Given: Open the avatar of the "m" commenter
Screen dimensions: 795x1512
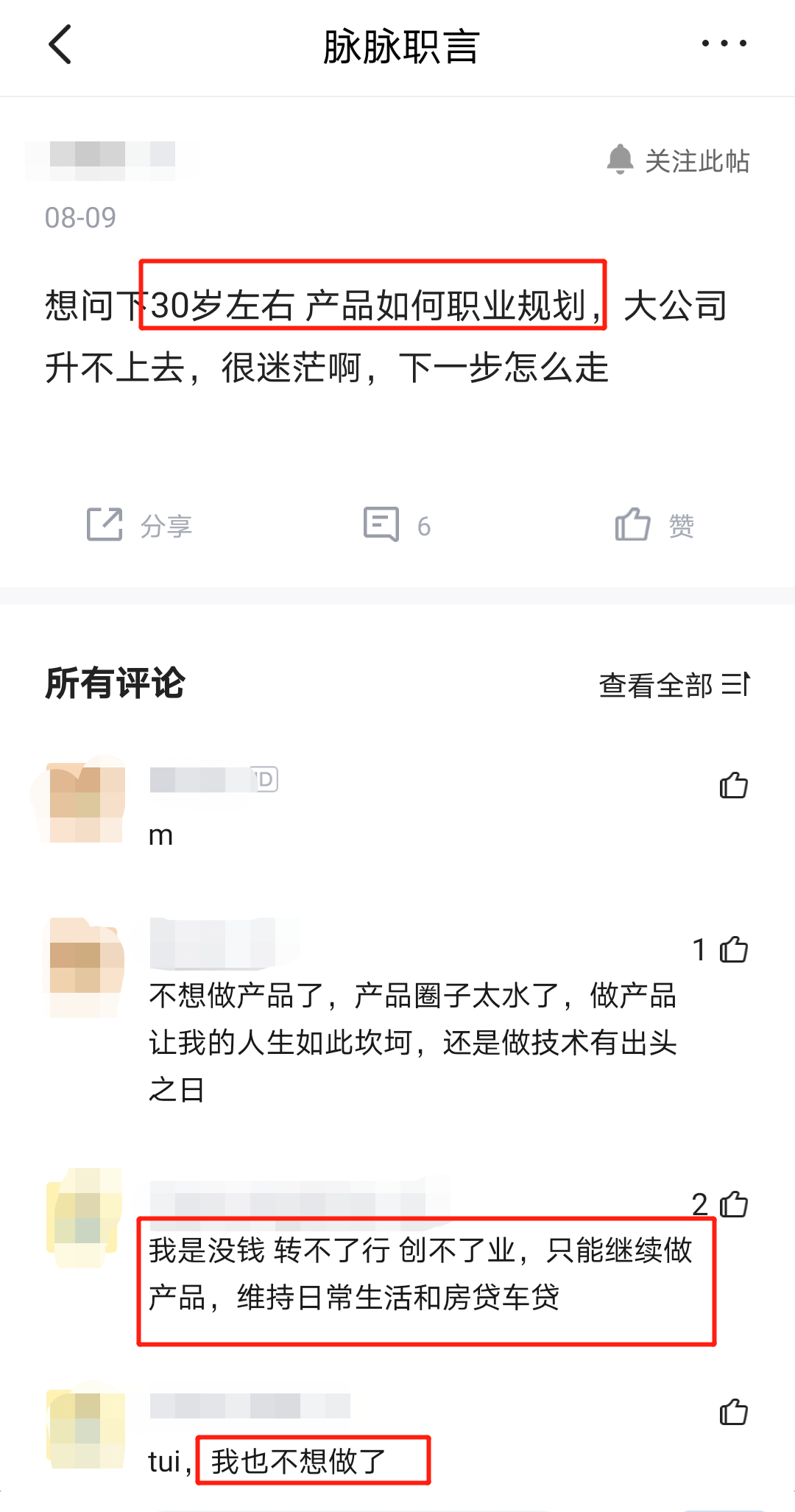Looking at the screenshot, I should pos(85,801).
